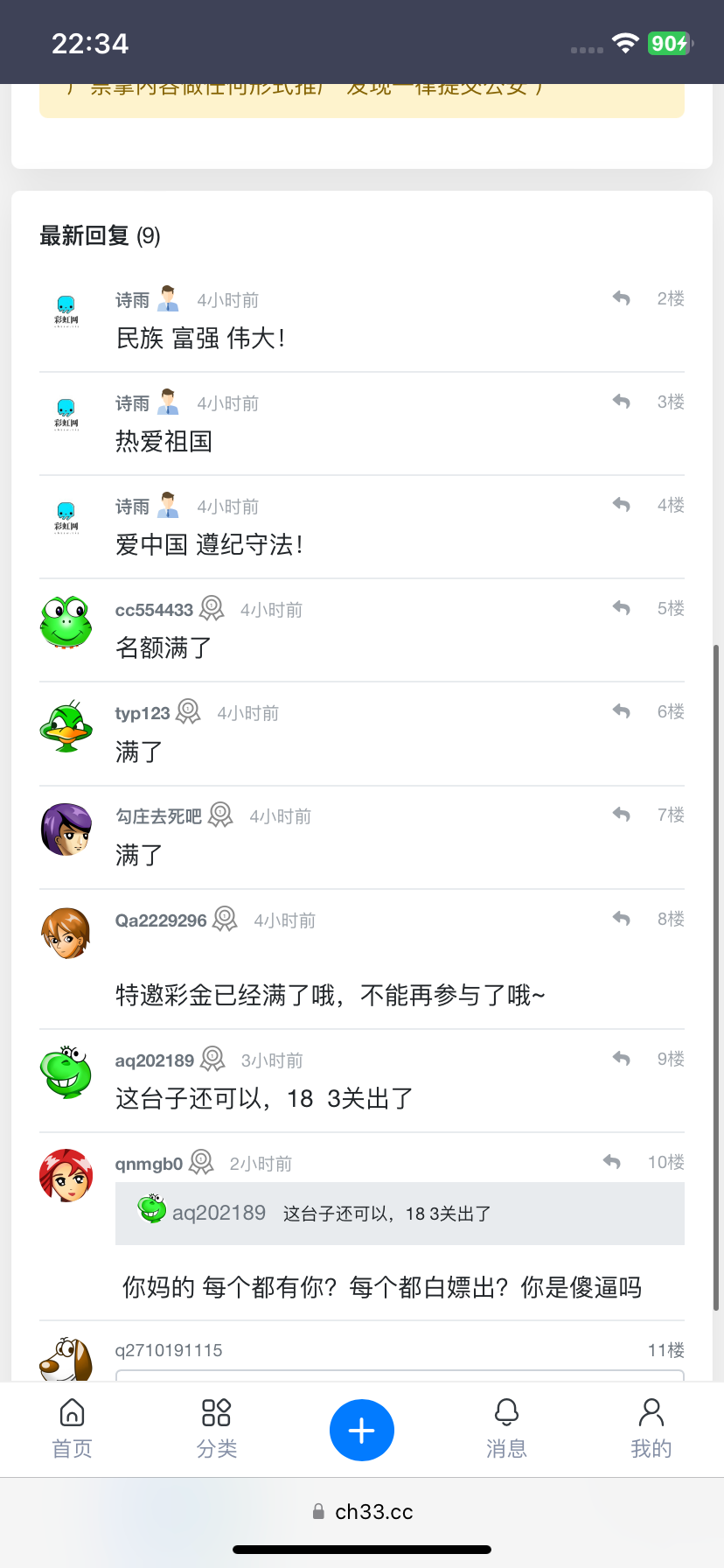Open the 消息 messages tab

[x=506, y=1430]
